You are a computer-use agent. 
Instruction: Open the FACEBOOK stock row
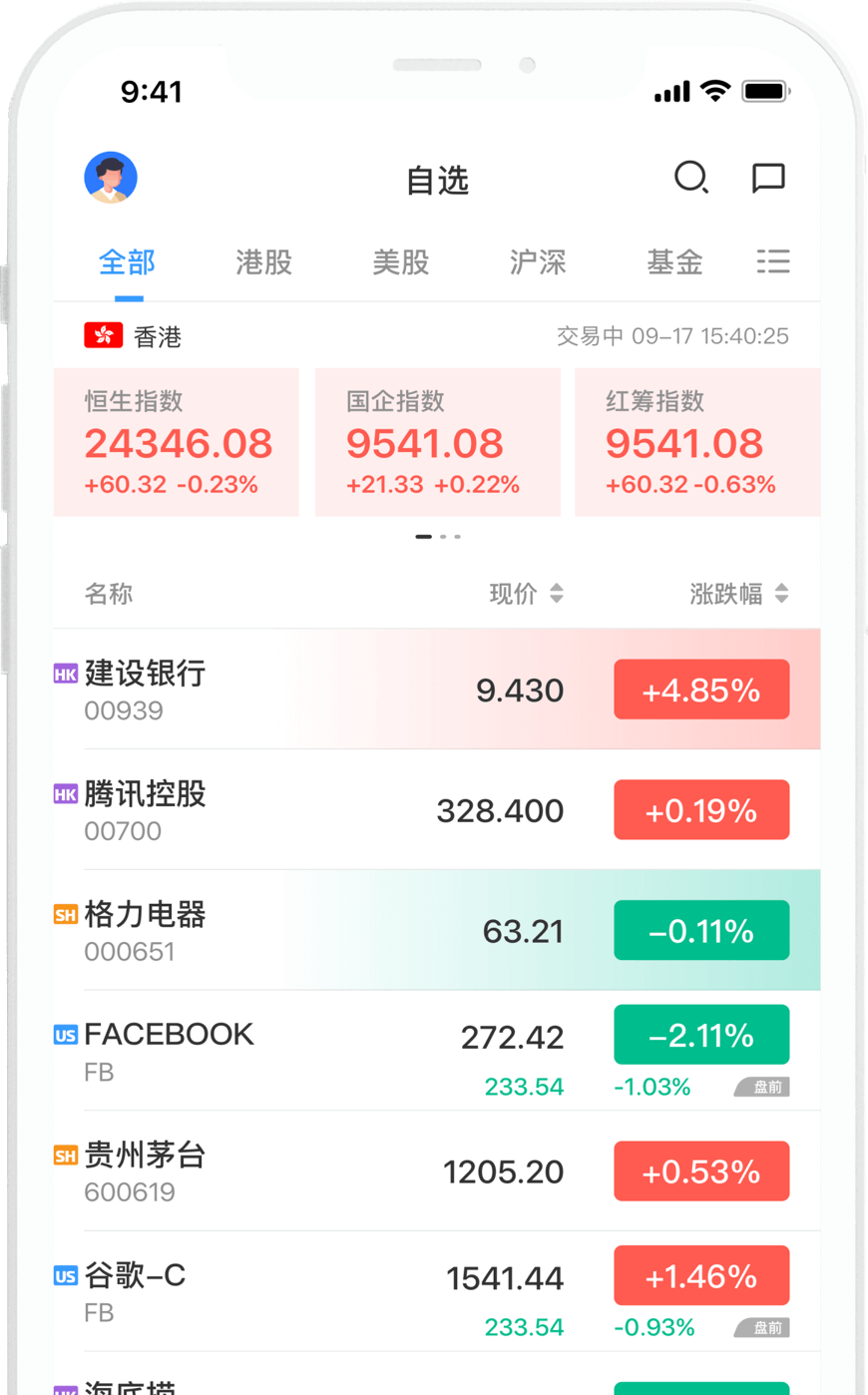coord(437,1051)
